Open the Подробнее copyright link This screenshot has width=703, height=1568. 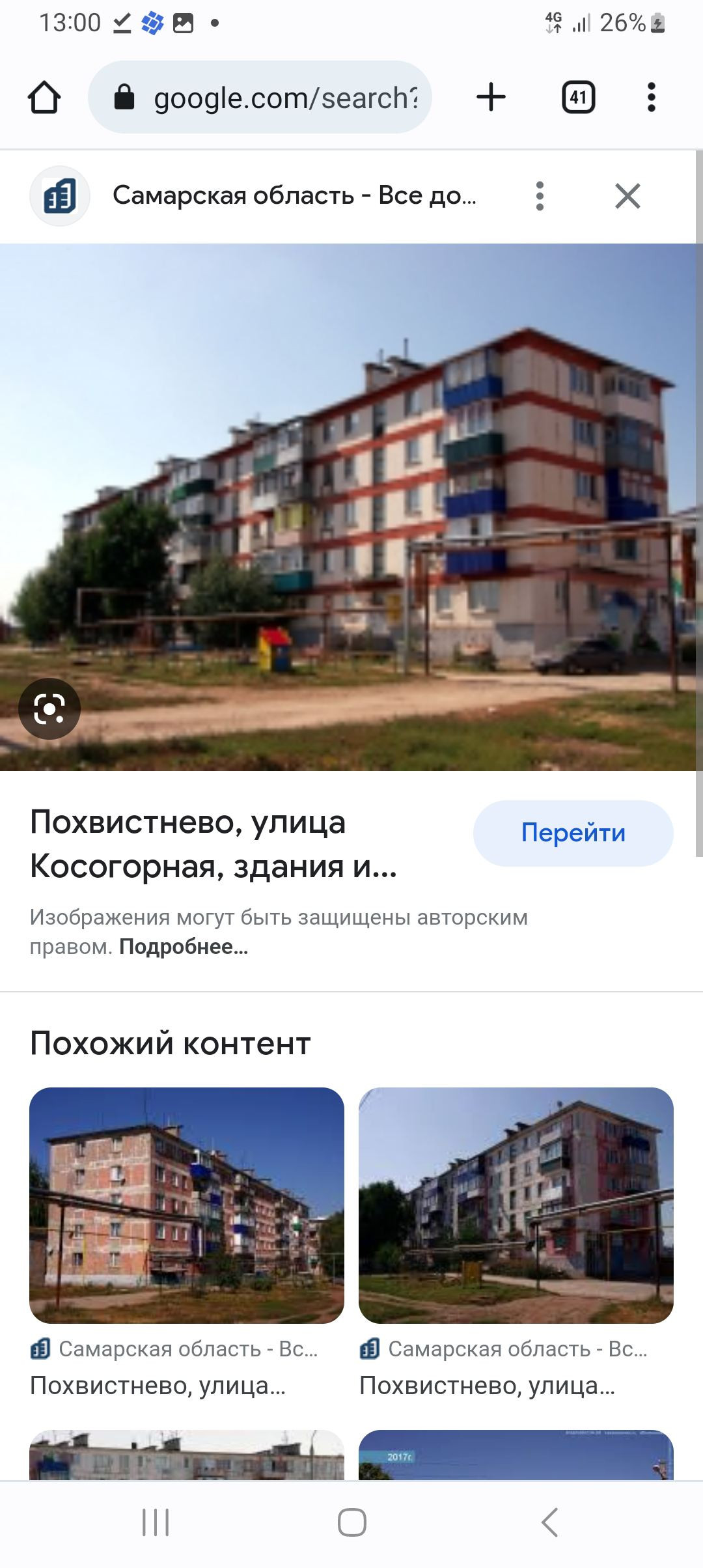point(184,946)
